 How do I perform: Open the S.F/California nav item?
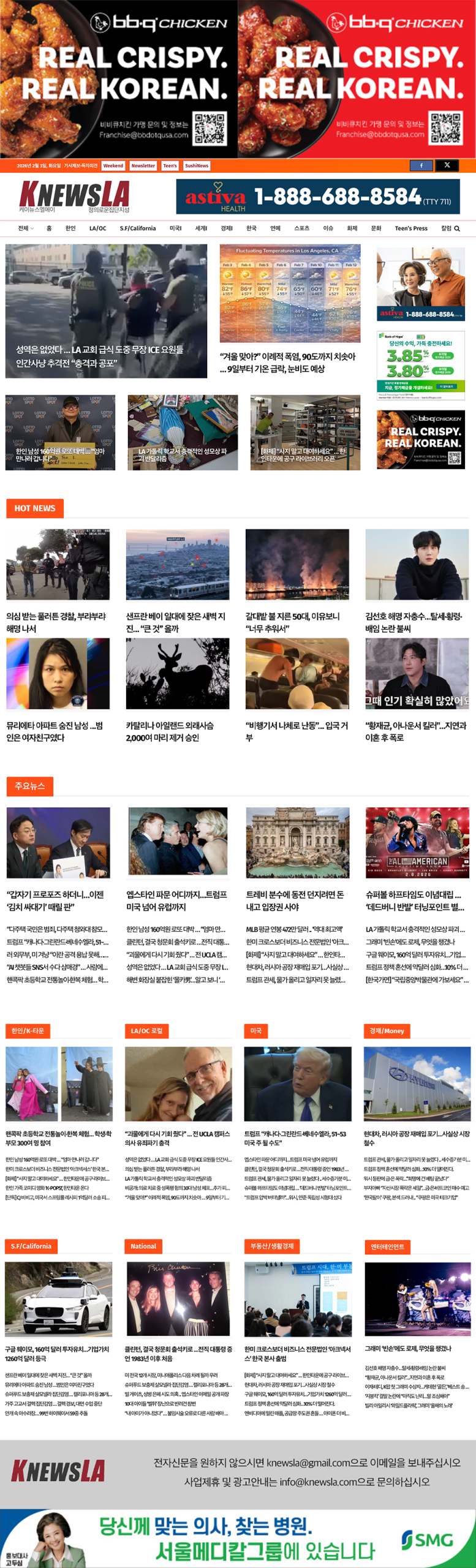(137, 228)
